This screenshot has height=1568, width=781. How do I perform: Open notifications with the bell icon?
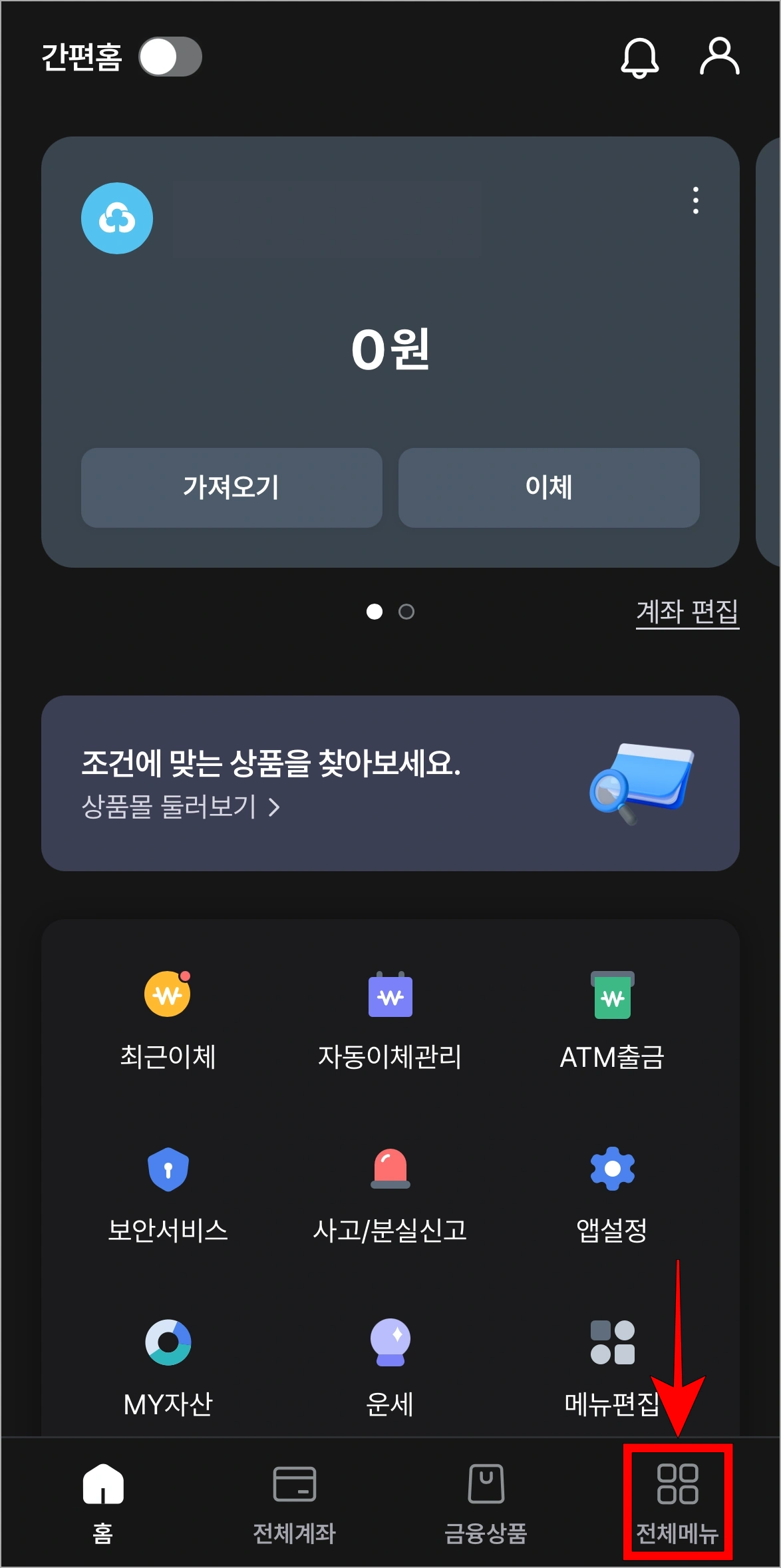point(639,59)
